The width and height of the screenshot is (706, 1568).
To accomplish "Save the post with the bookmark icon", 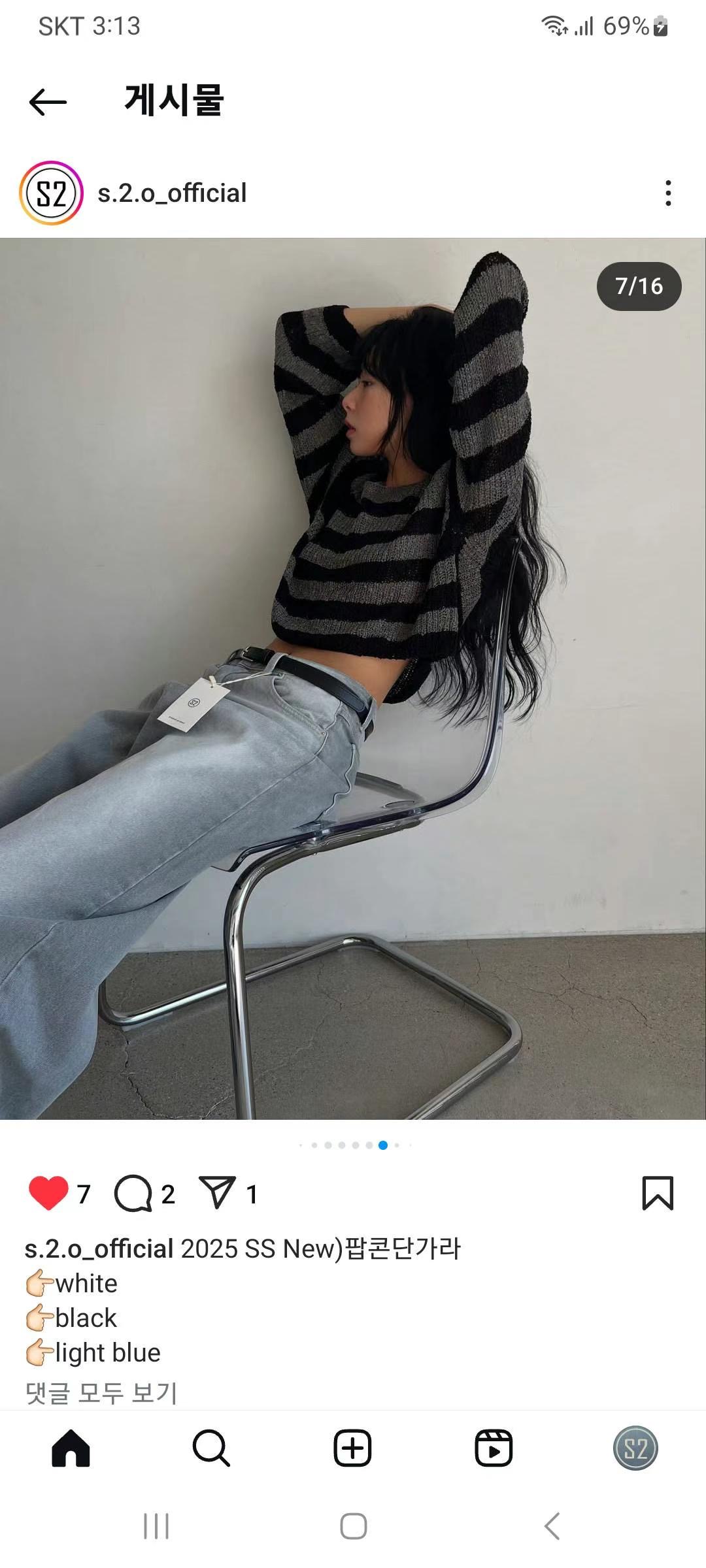I will tap(657, 1193).
